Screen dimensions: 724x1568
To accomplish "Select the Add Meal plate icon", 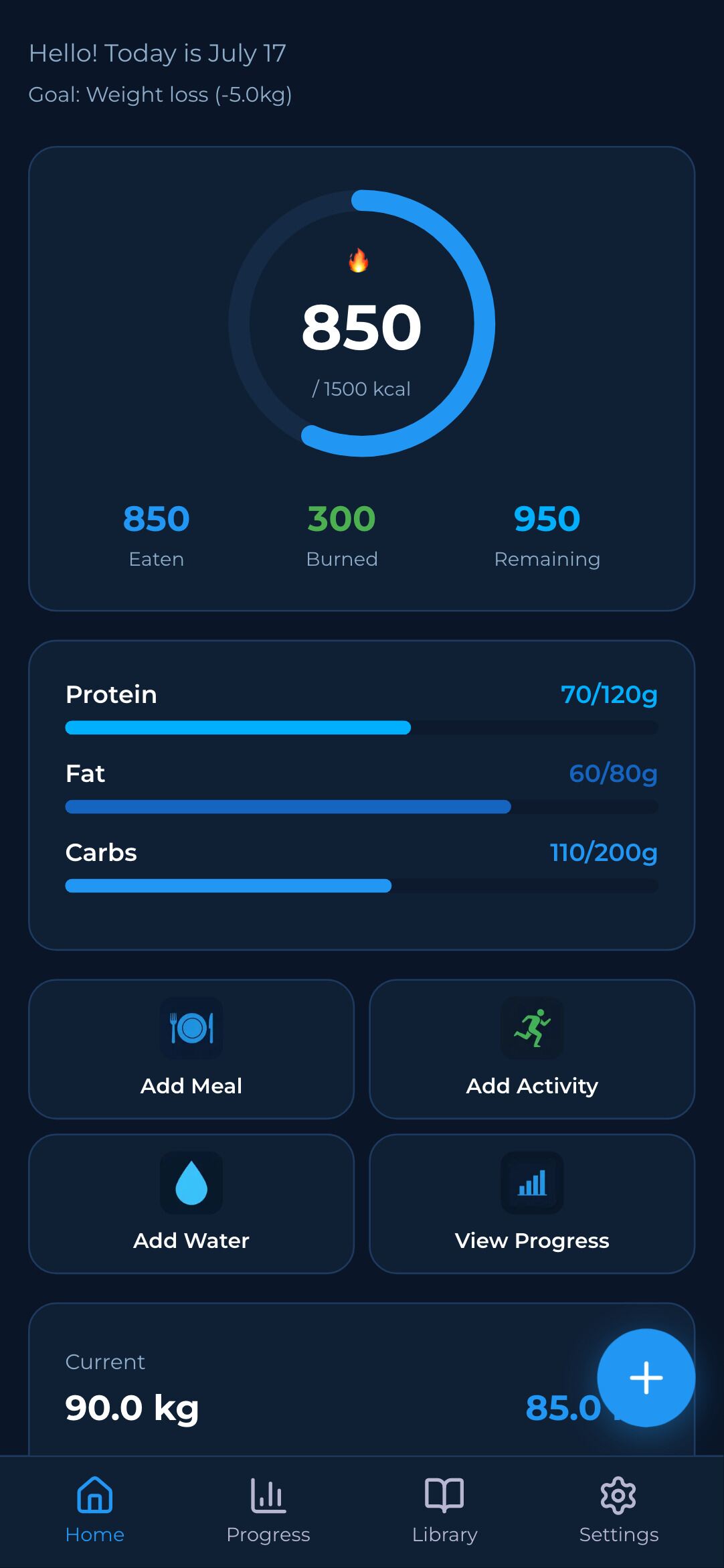I will tap(191, 1029).
